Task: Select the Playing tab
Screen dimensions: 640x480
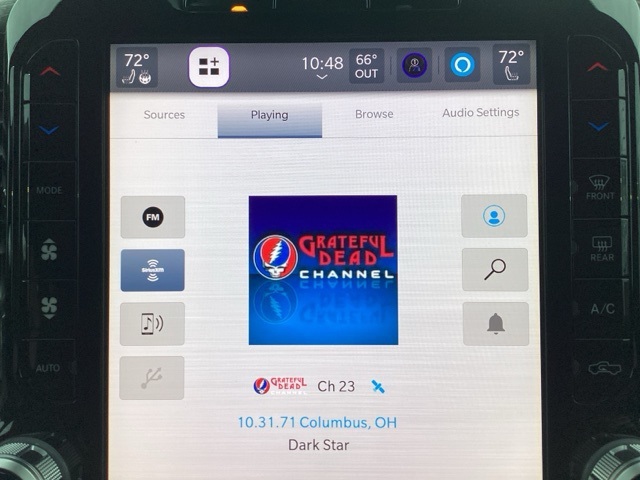Action: (269, 116)
